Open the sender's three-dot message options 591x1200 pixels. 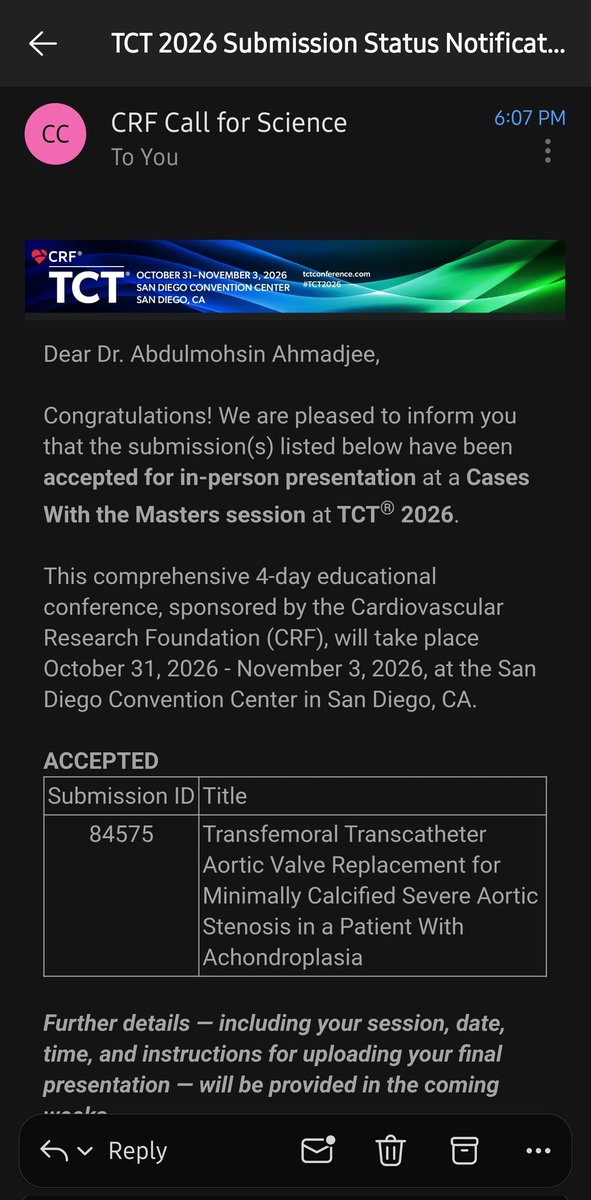click(547, 151)
